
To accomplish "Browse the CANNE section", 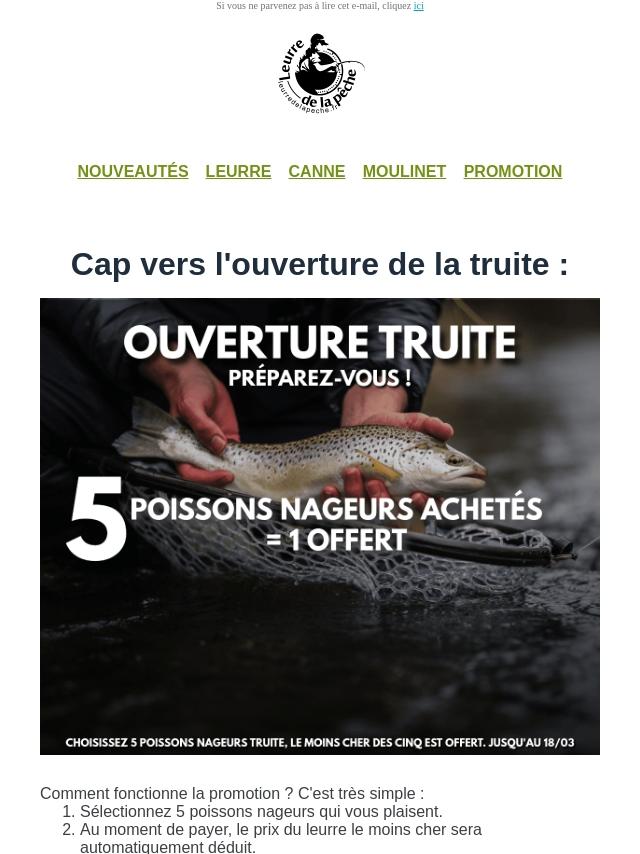I will [316, 172].
